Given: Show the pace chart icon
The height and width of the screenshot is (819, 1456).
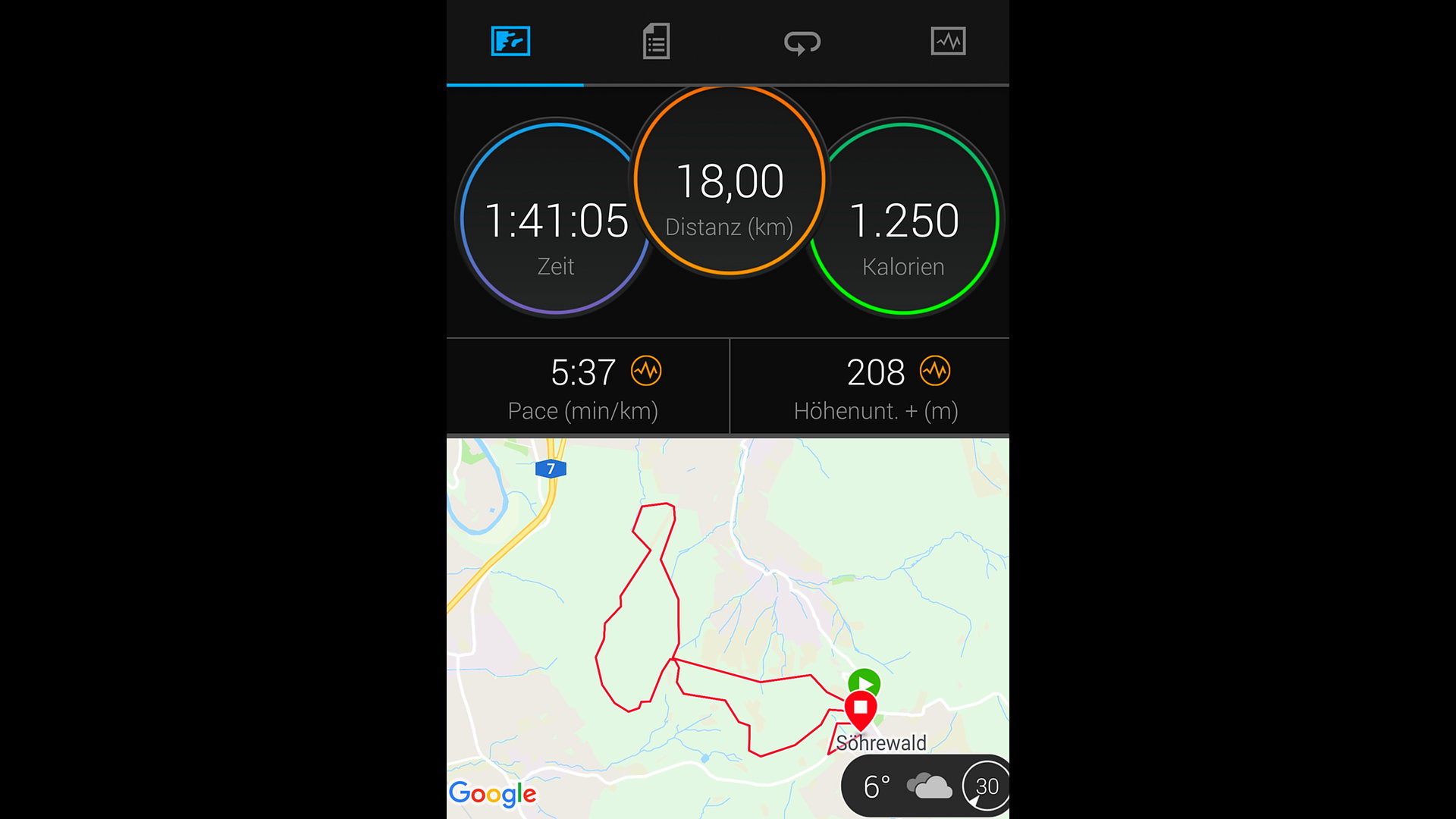Looking at the screenshot, I should pyautogui.click(x=646, y=372).
